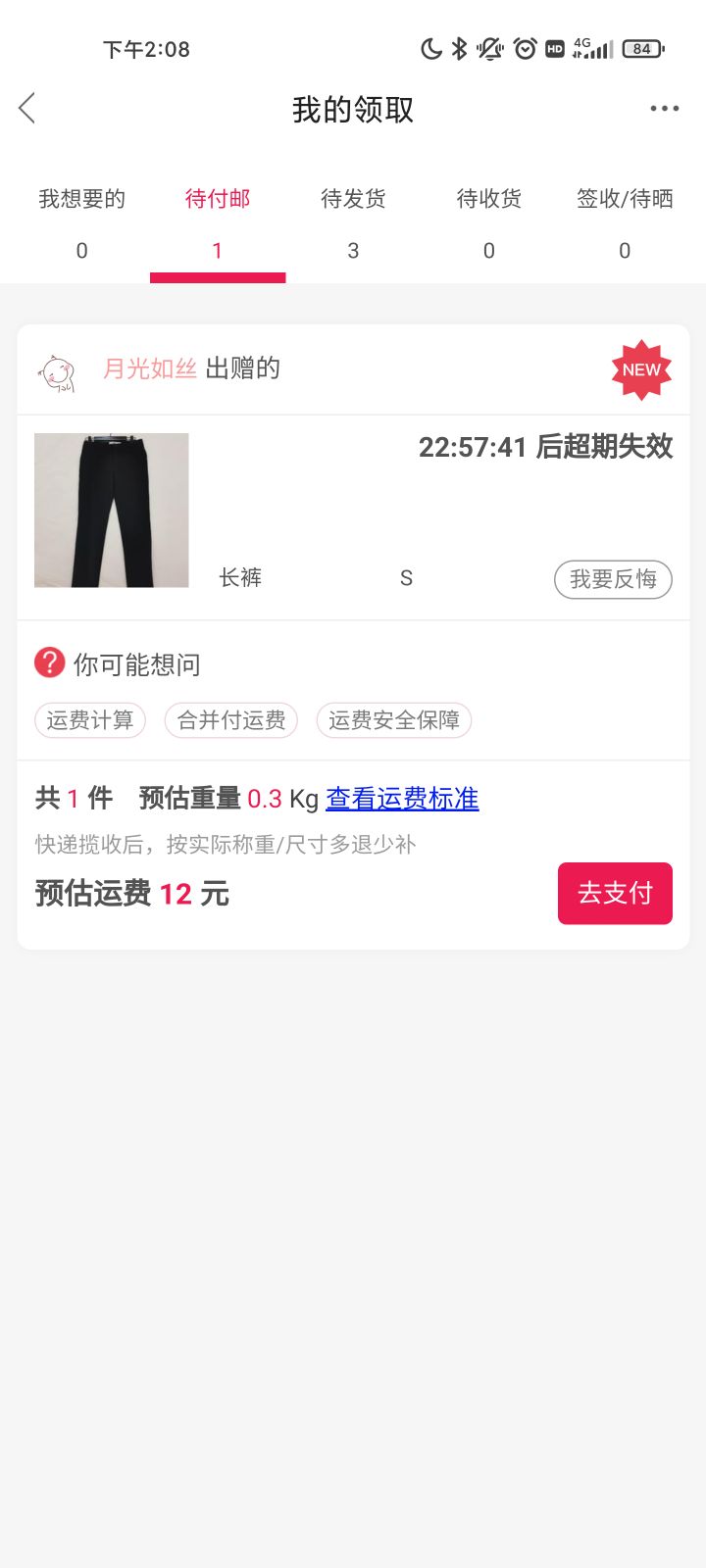Tap 去支付 to pay shipping
Image resolution: width=706 pixels, height=1568 pixels.
pyautogui.click(x=615, y=893)
